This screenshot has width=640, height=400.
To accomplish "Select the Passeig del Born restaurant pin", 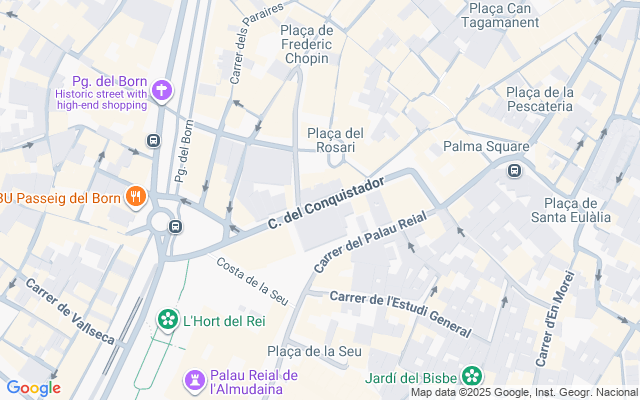I will (134, 196).
